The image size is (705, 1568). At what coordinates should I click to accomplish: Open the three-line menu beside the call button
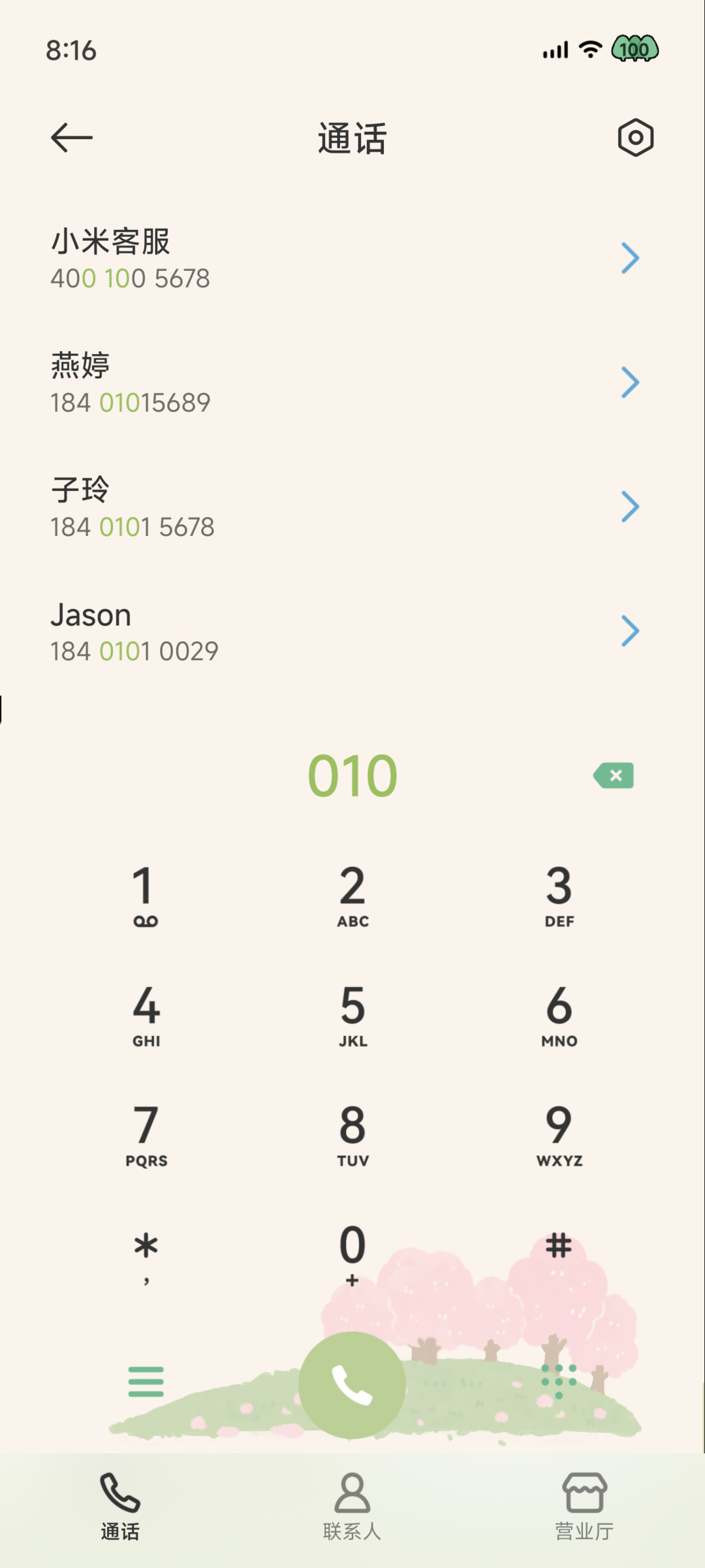point(146,1381)
